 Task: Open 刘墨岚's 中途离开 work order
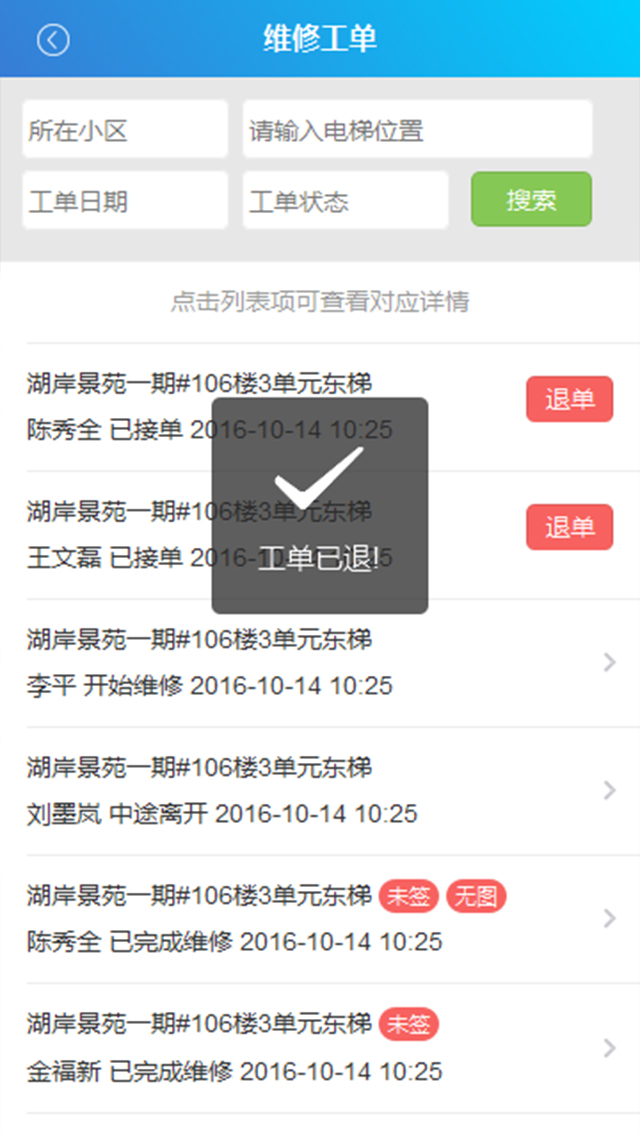[x=320, y=791]
